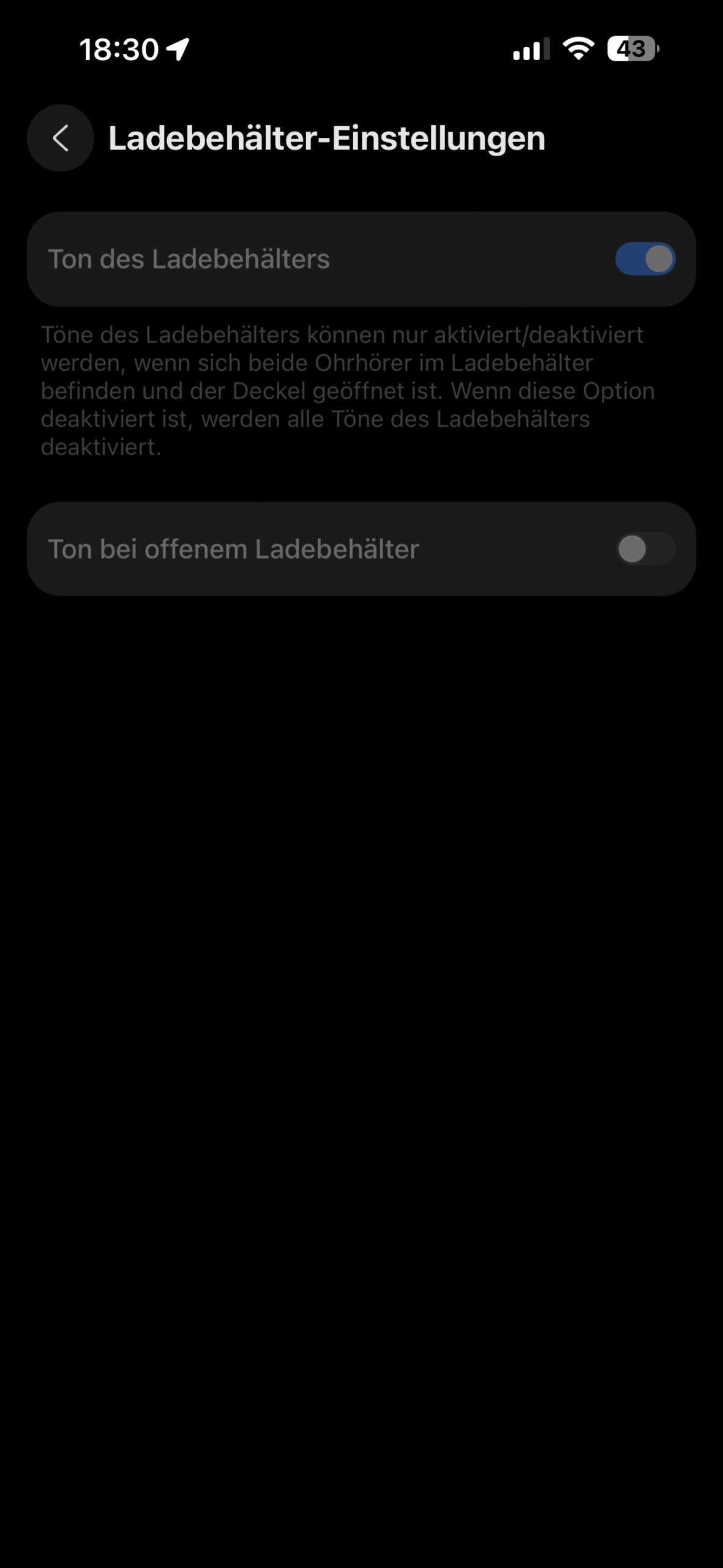Go back from Ladebehälter-Einstellungen
The image size is (723, 1568).
60,138
